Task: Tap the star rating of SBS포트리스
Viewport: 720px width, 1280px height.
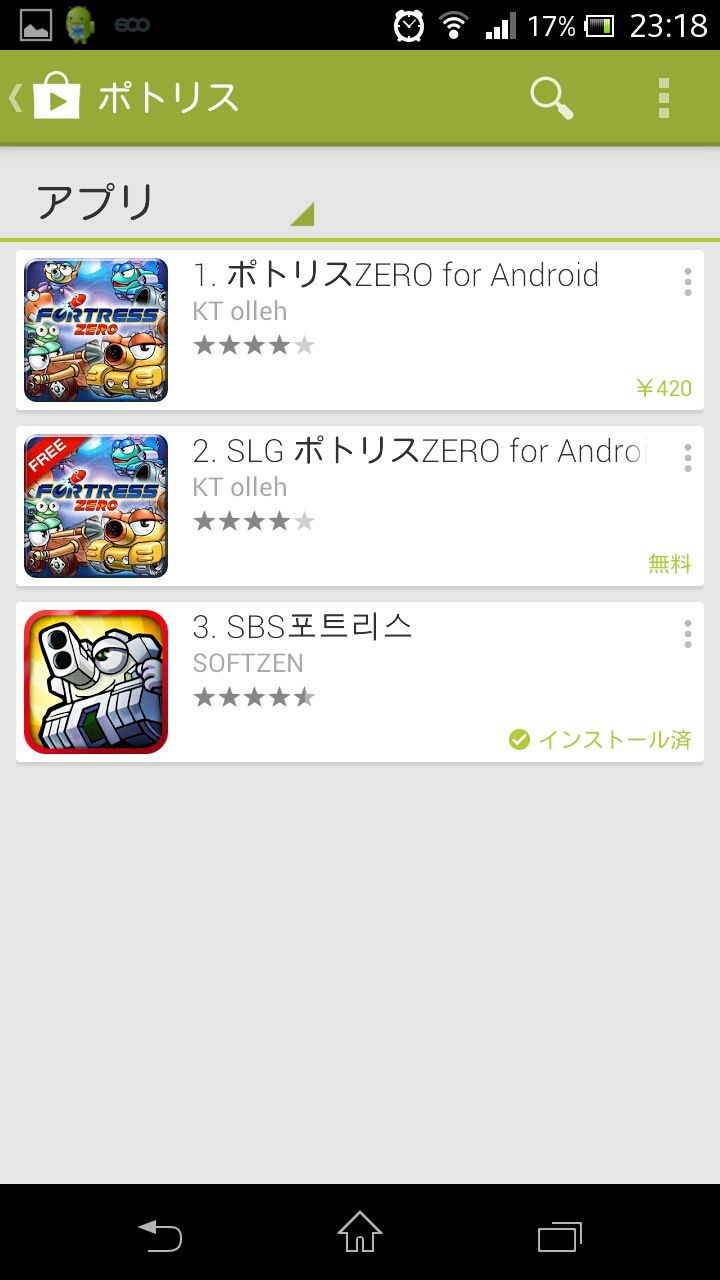Action: tap(255, 696)
